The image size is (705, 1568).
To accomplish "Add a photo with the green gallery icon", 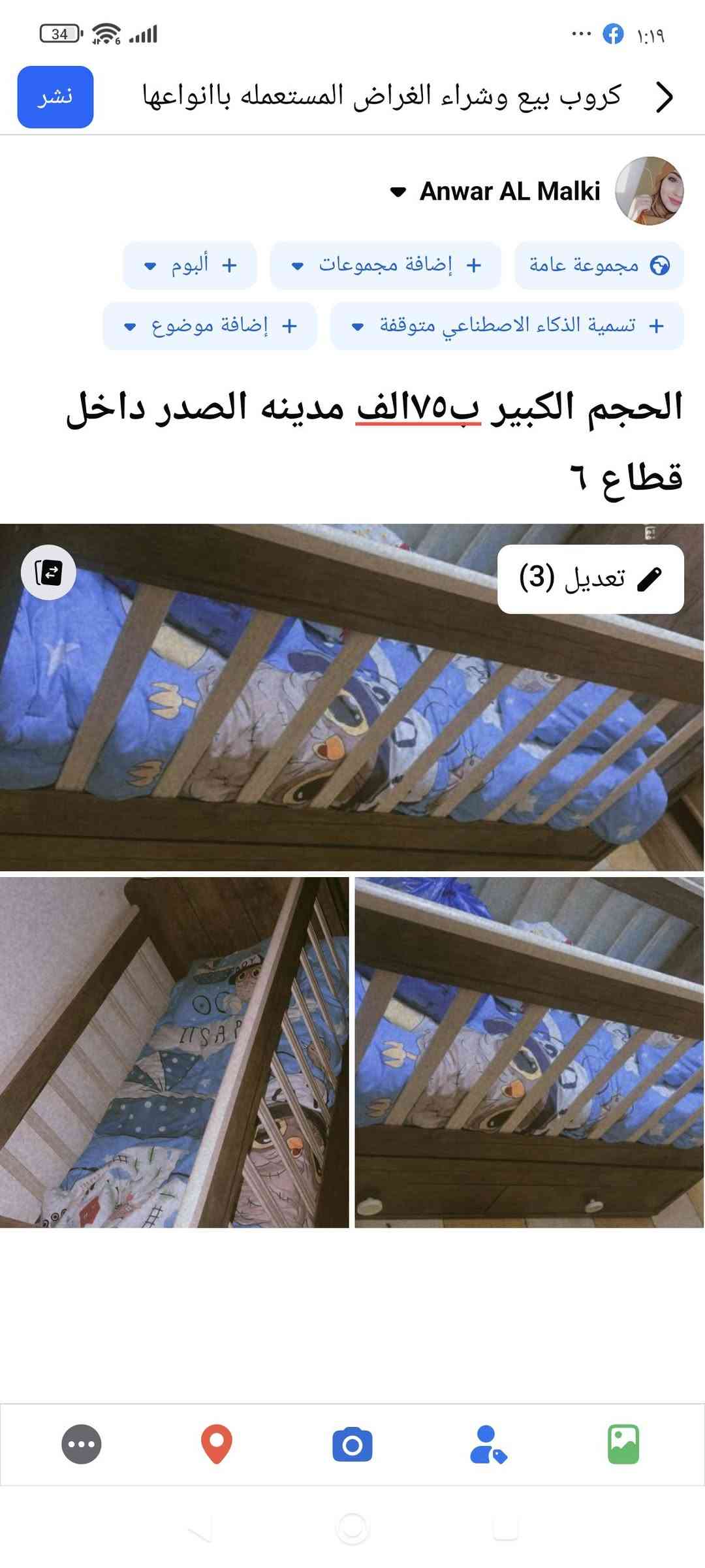I will click(x=623, y=1444).
